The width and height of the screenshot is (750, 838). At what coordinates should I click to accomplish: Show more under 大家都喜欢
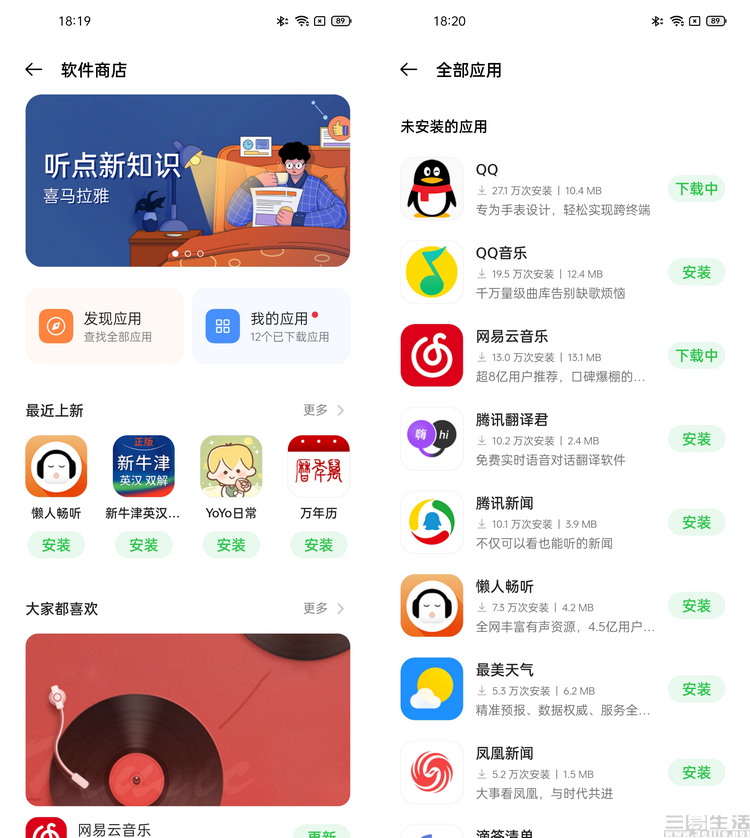pos(324,608)
